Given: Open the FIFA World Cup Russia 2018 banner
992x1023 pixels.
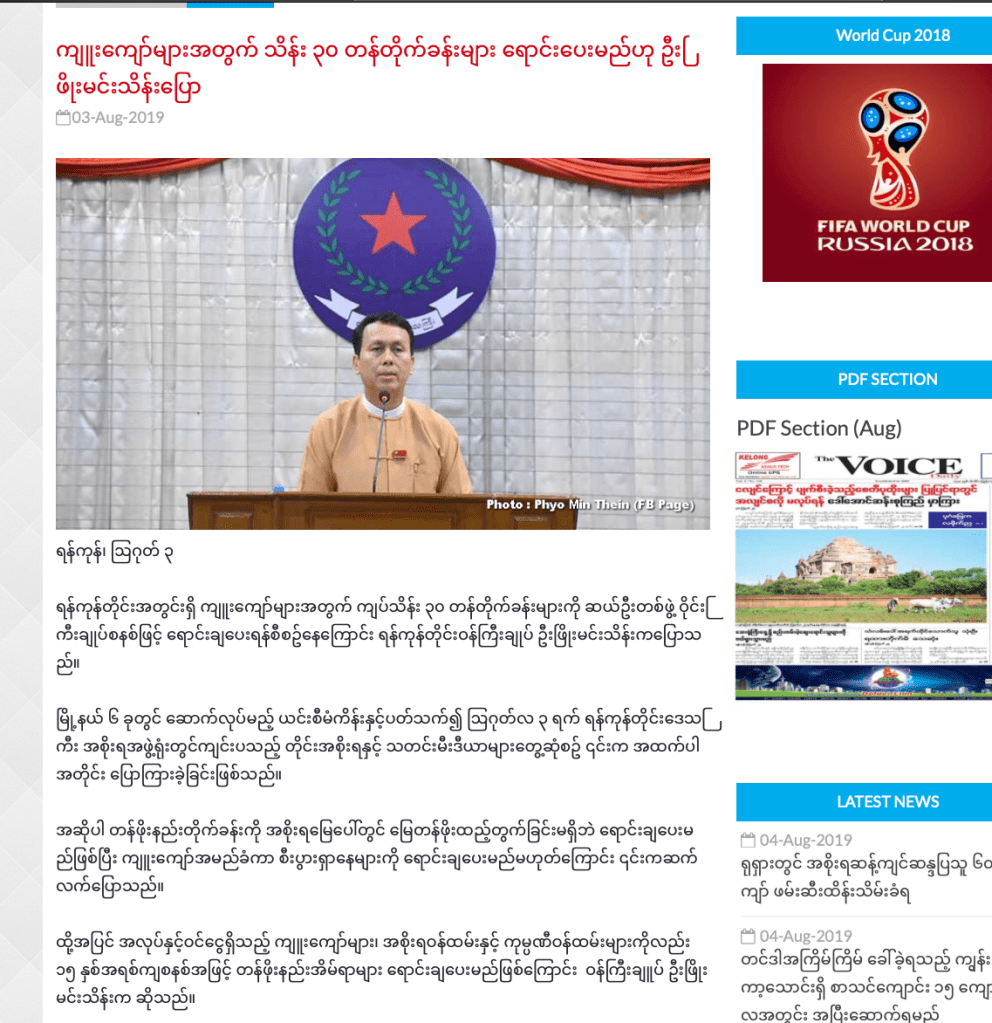Looking at the screenshot, I should pos(876,172).
